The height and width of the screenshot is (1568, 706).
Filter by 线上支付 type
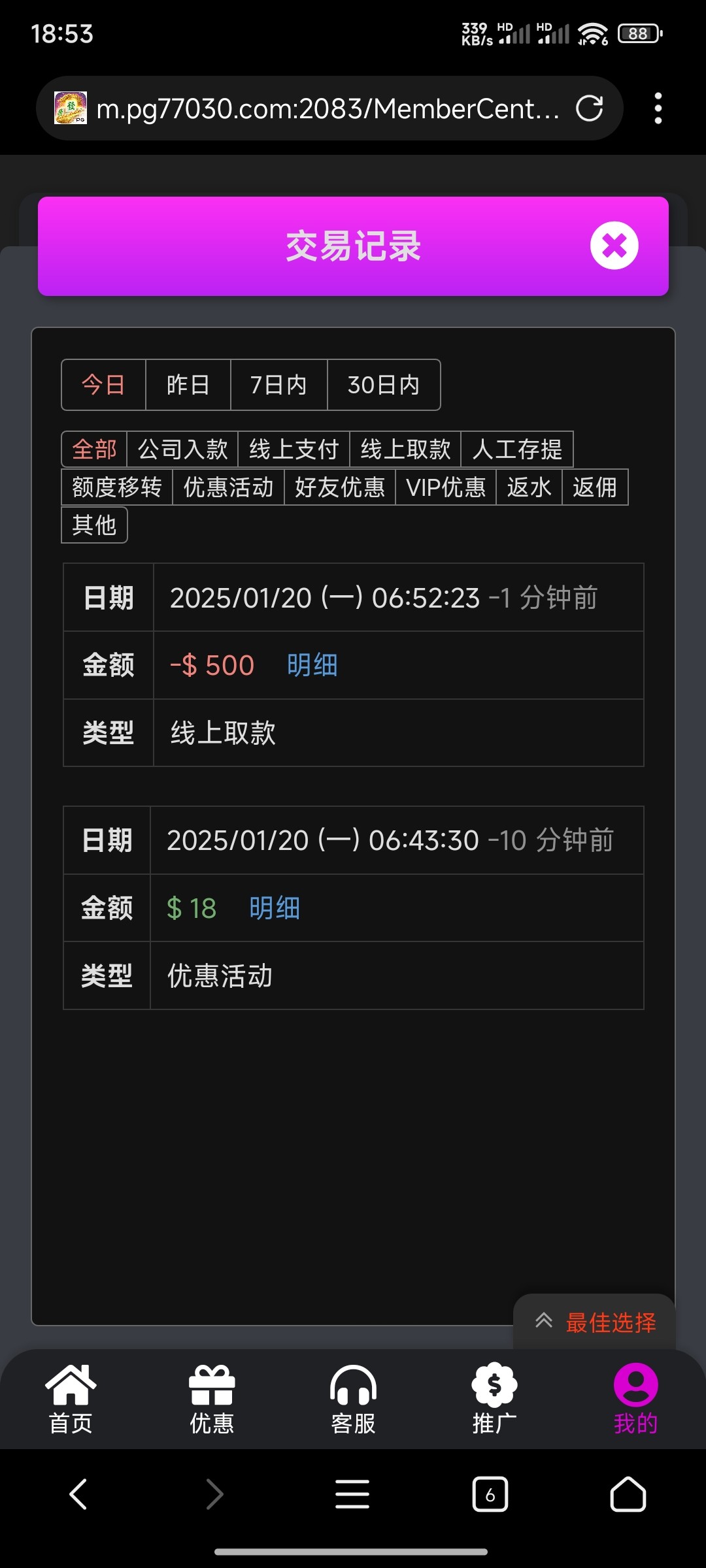(x=294, y=449)
